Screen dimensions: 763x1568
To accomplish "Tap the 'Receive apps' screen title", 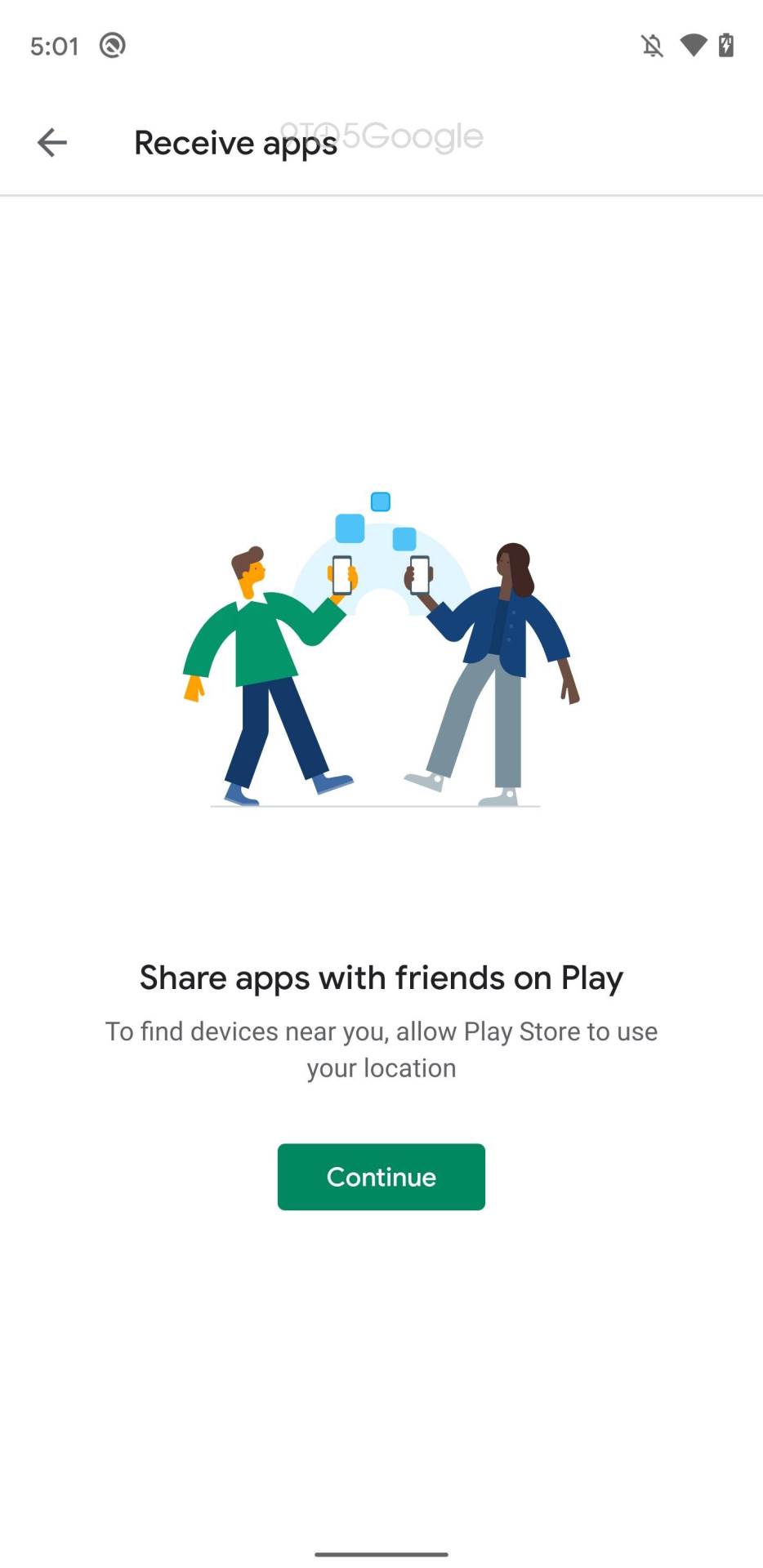I will 235,142.
